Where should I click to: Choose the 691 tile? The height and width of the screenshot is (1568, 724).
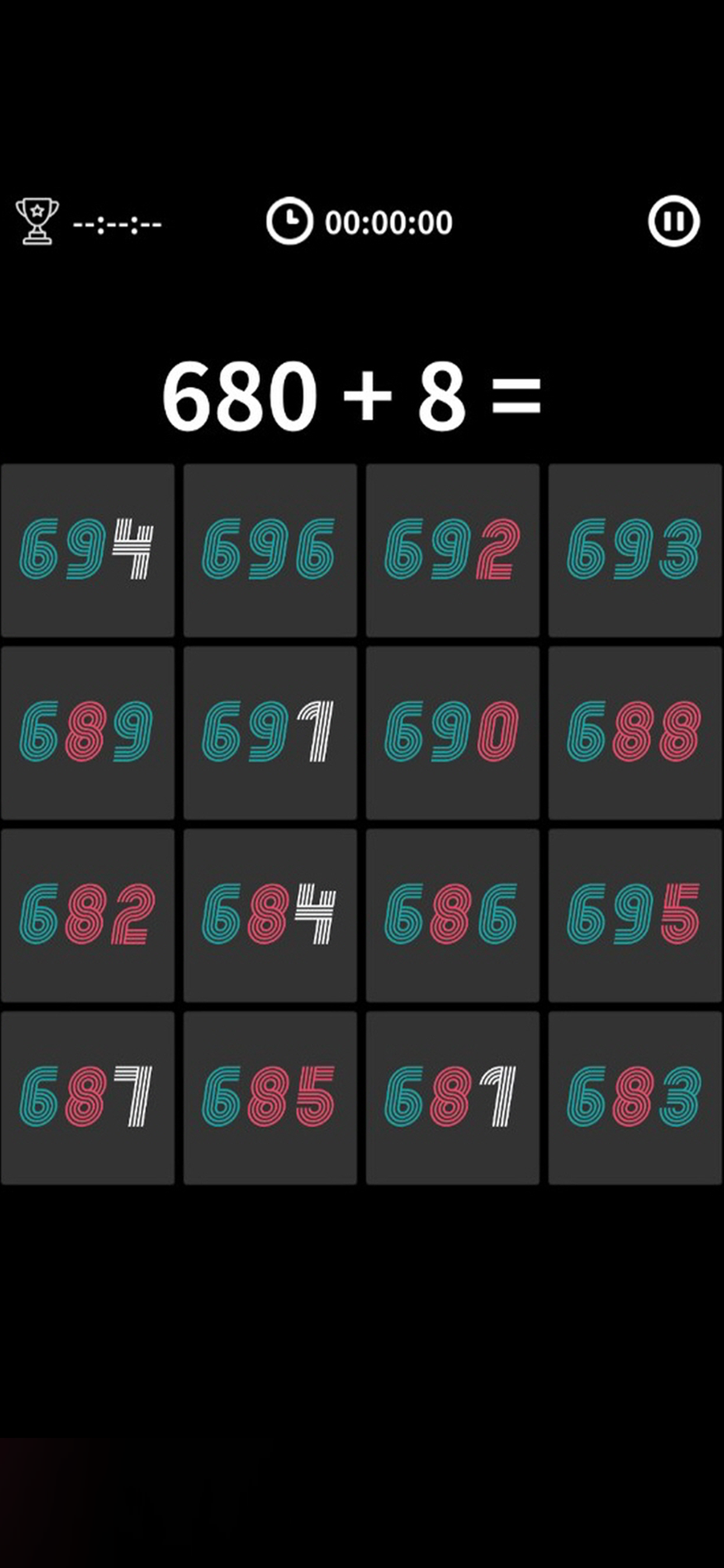click(x=270, y=733)
